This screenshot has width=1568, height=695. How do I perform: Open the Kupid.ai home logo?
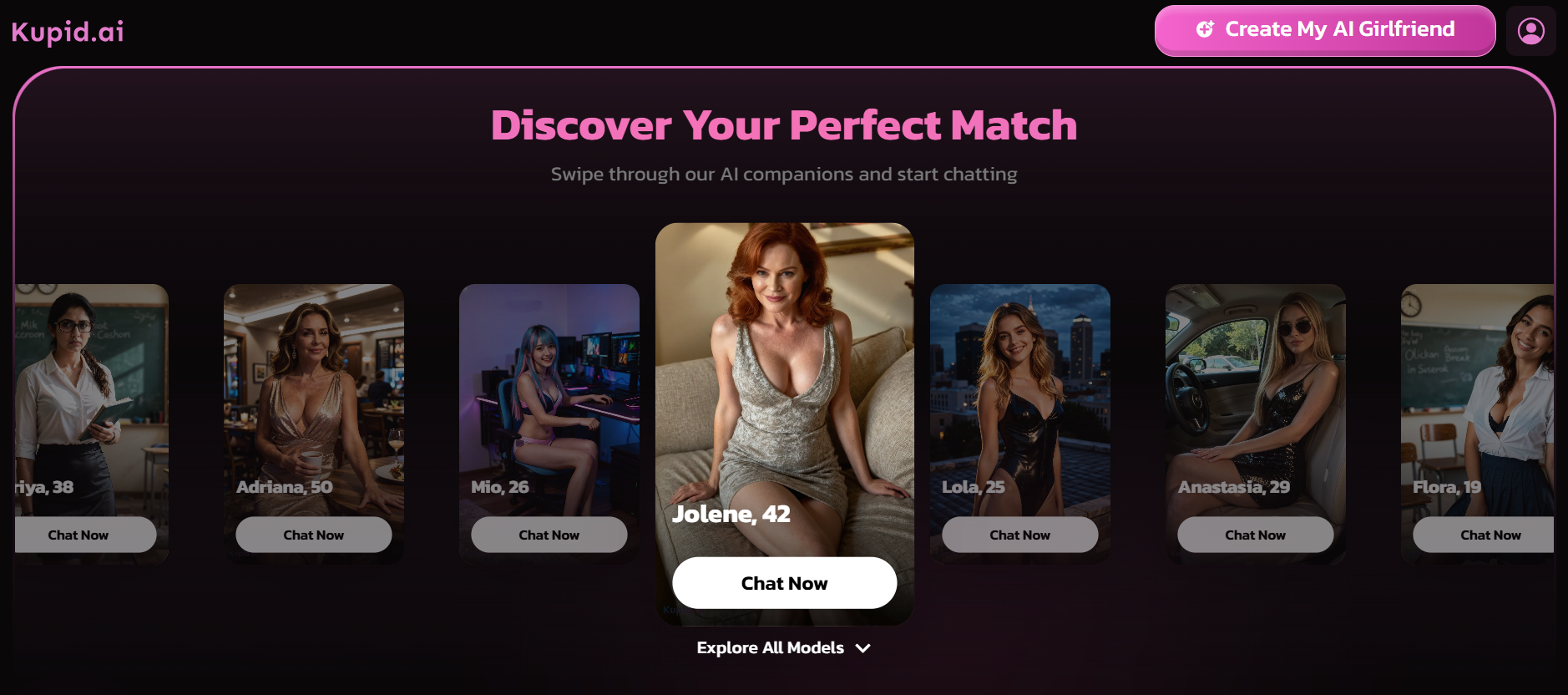click(68, 32)
